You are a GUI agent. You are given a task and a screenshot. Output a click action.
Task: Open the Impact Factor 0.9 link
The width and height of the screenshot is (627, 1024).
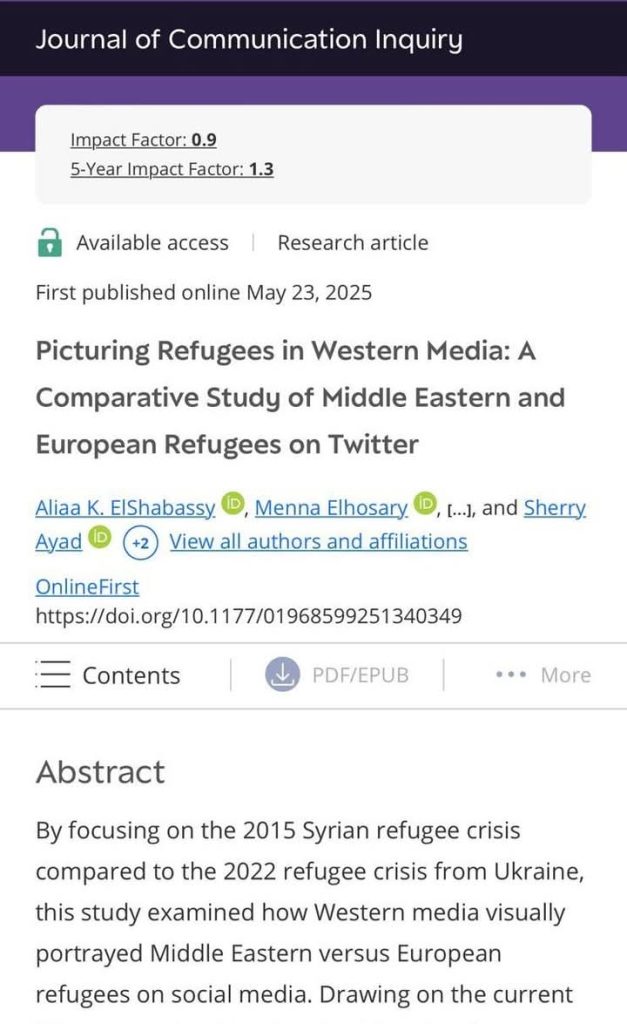143,140
